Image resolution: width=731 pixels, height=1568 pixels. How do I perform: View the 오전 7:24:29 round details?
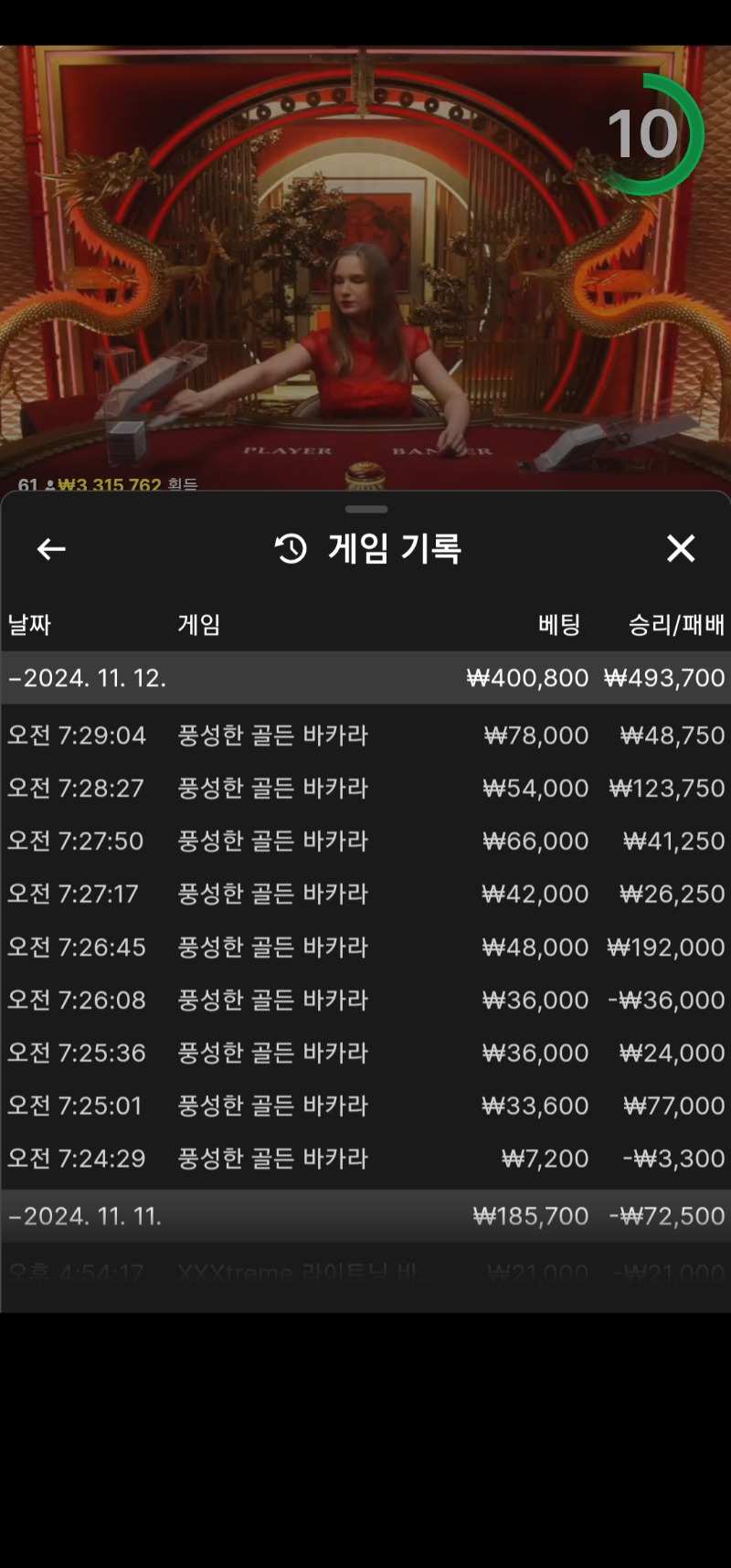click(x=365, y=1159)
